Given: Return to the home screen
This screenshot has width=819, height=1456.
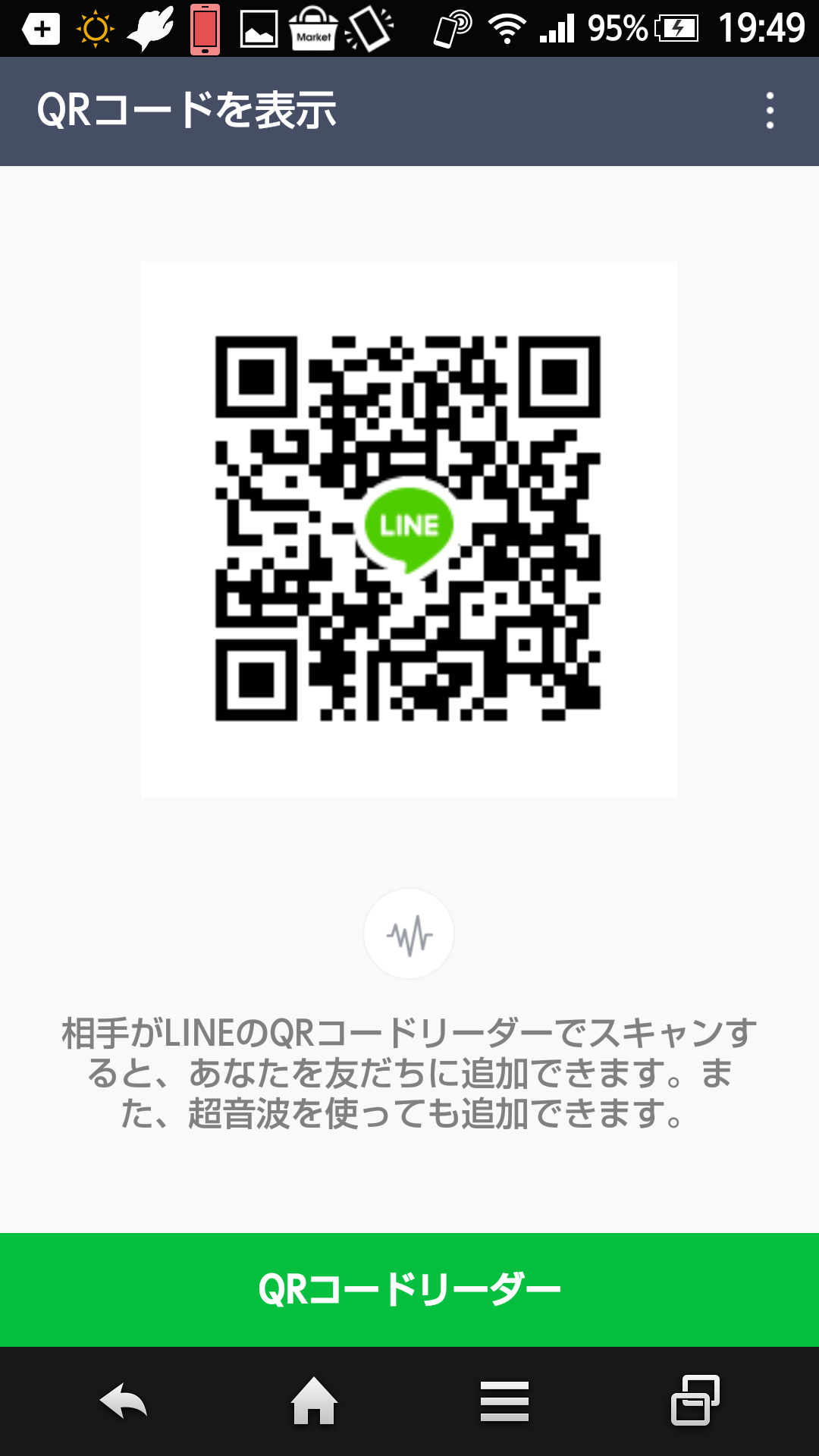Looking at the screenshot, I should click(315, 1401).
